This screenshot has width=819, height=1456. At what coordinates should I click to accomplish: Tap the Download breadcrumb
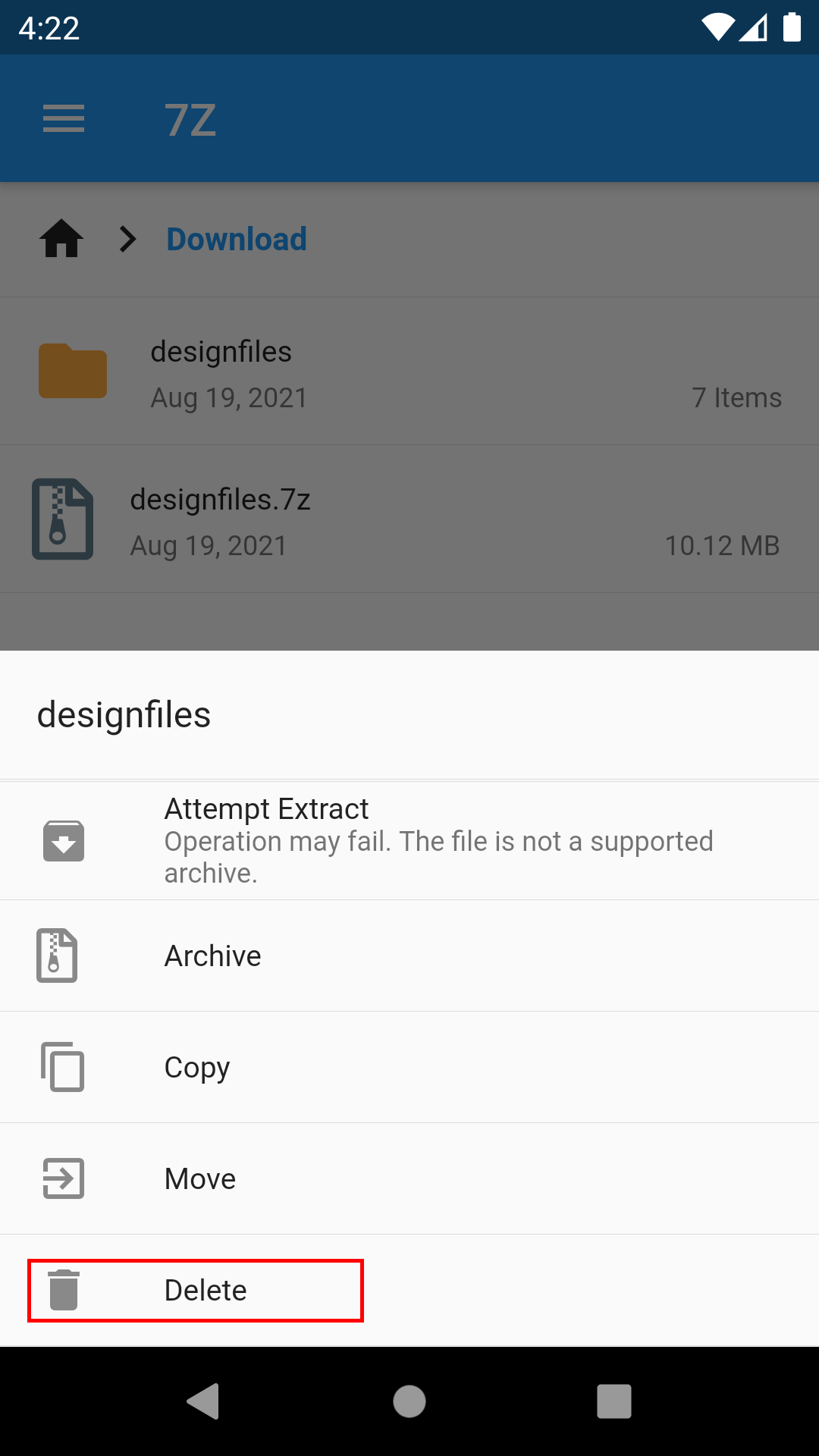(237, 239)
